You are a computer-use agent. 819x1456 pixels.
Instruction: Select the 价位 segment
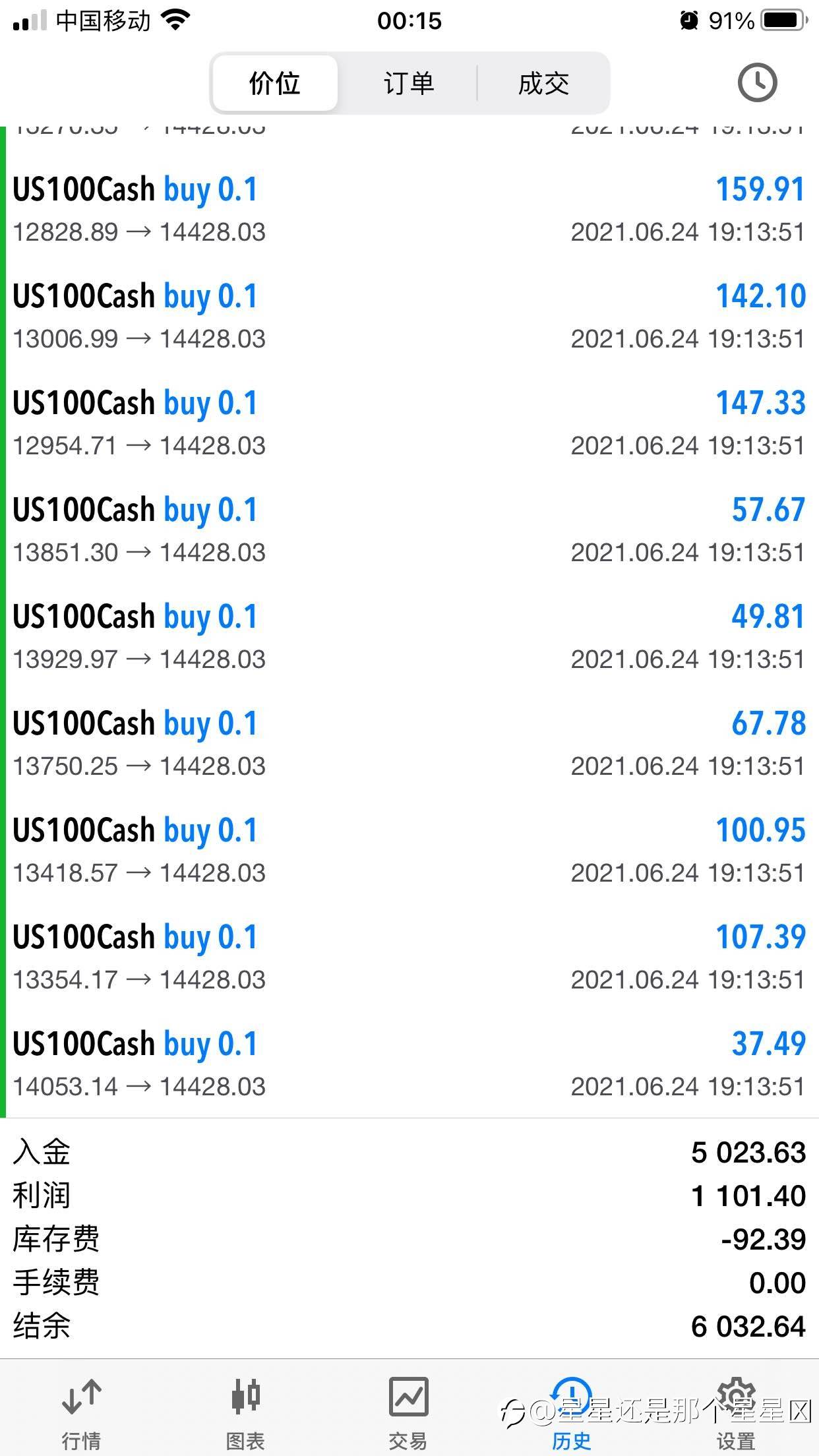[275, 84]
